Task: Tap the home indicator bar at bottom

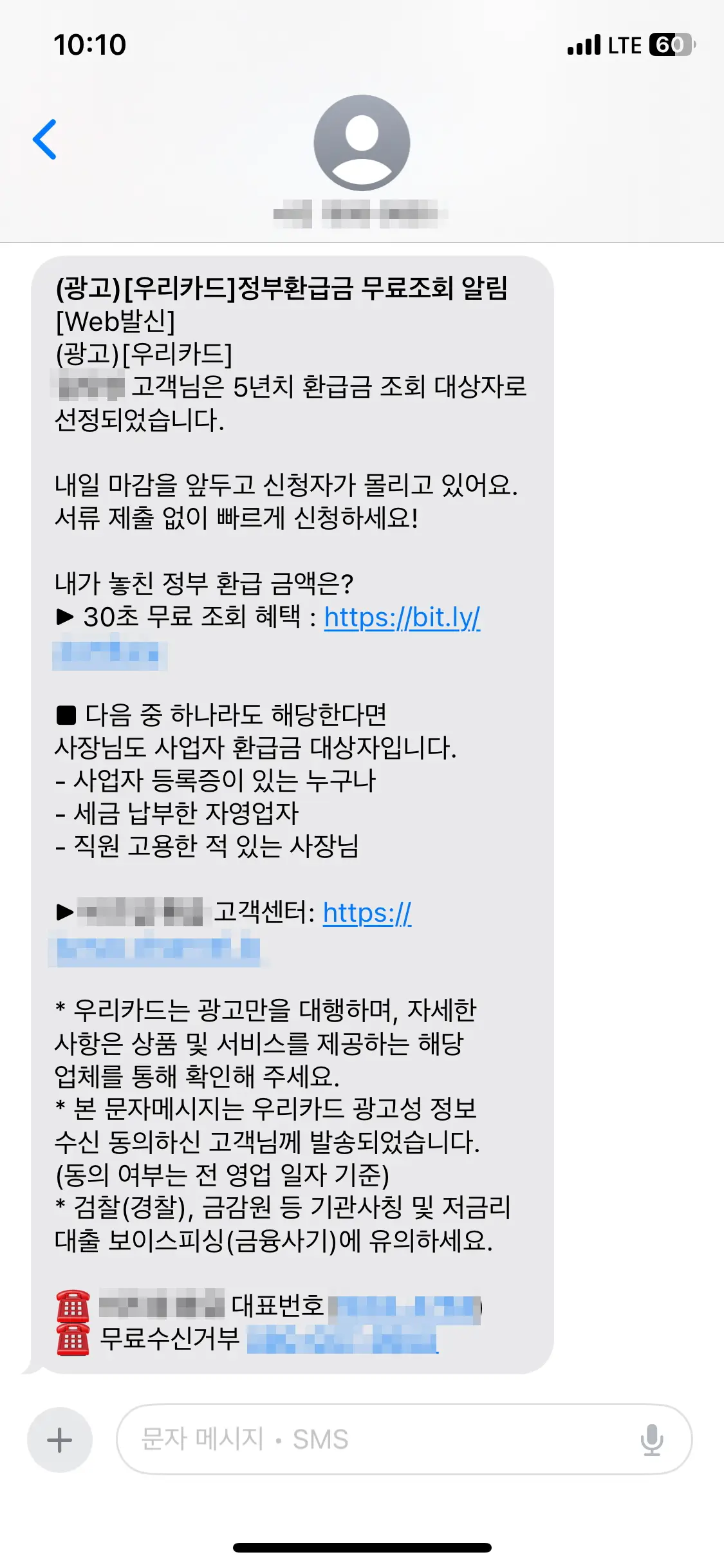Action: tap(362, 1547)
